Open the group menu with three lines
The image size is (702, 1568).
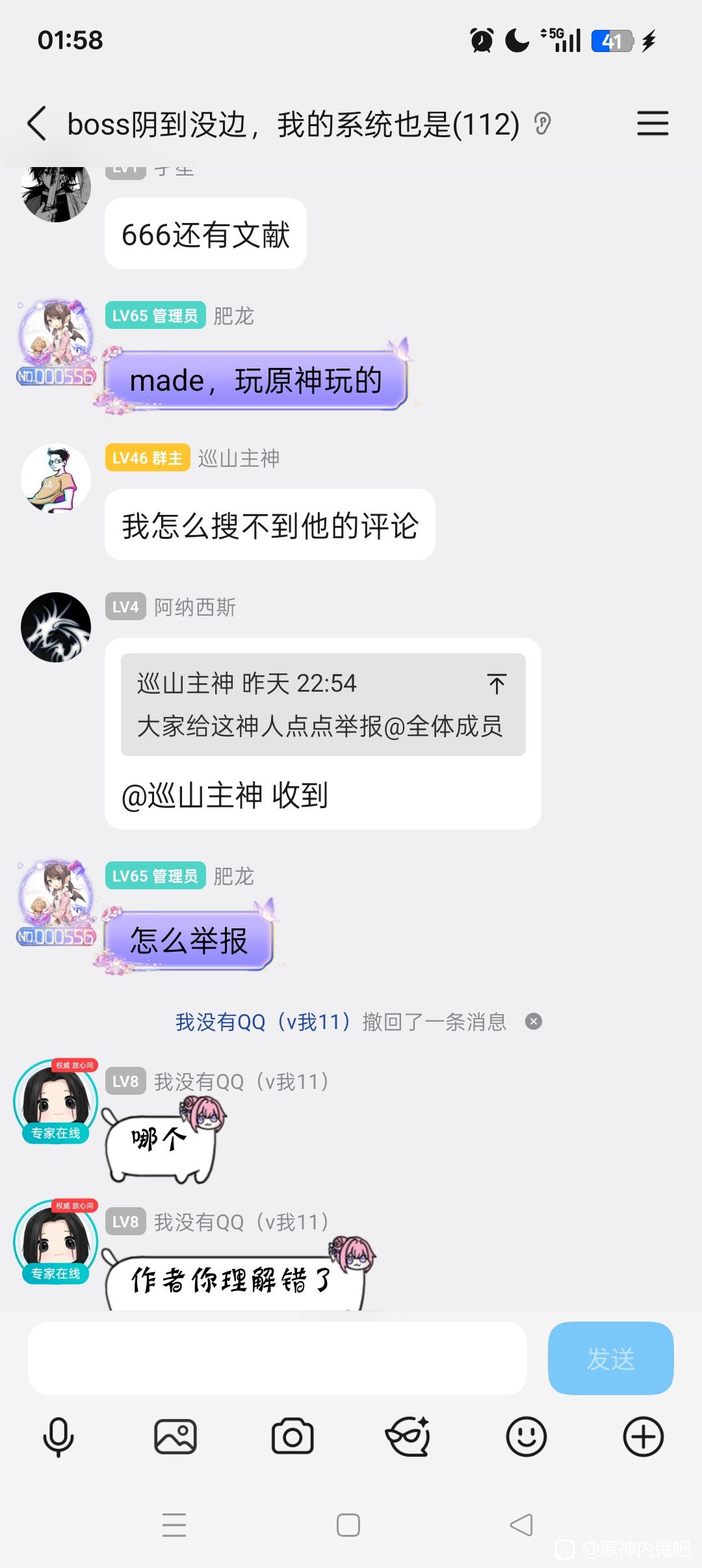[x=652, y=124]
